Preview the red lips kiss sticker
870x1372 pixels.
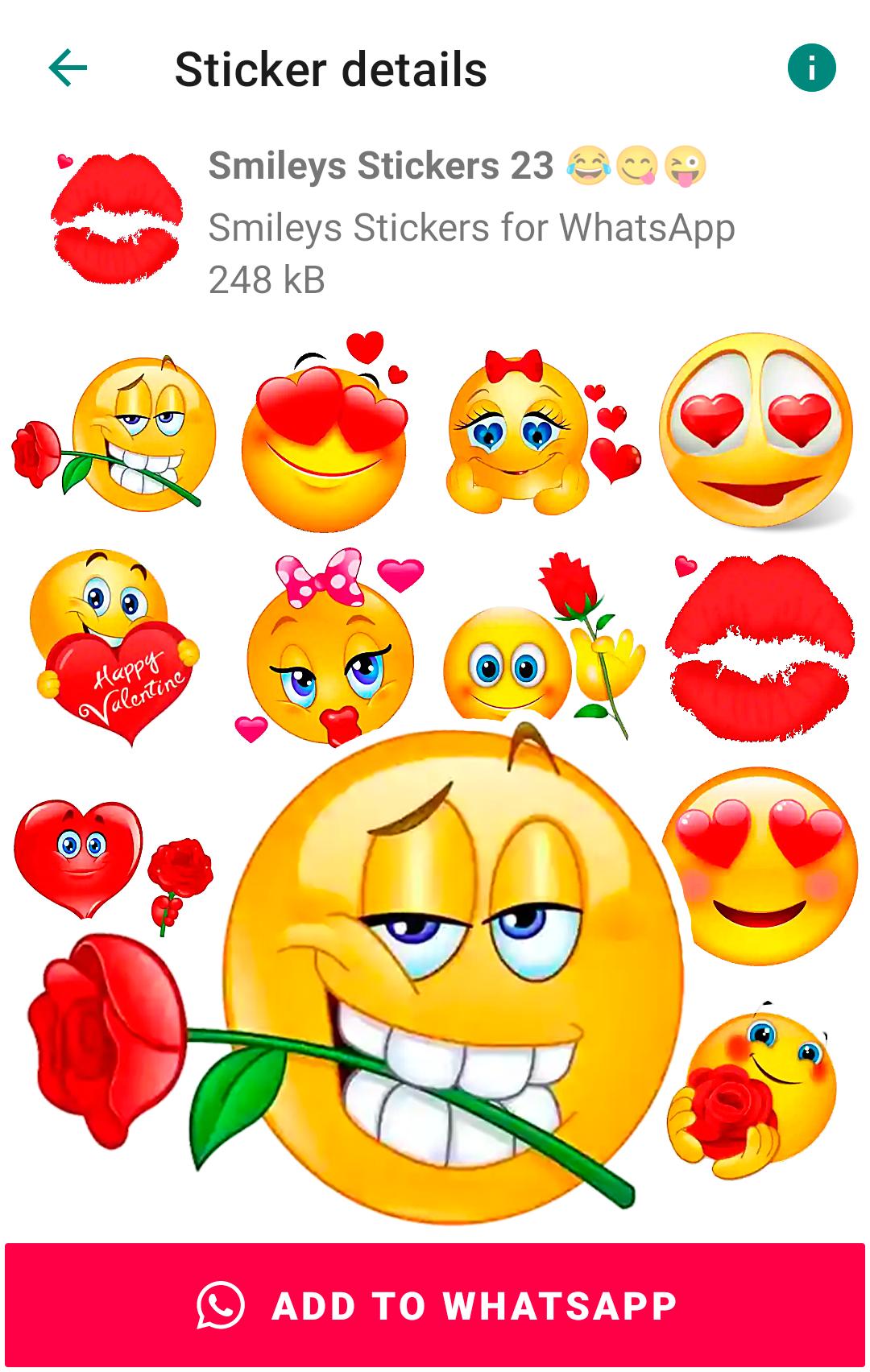[x=759, y=648]
